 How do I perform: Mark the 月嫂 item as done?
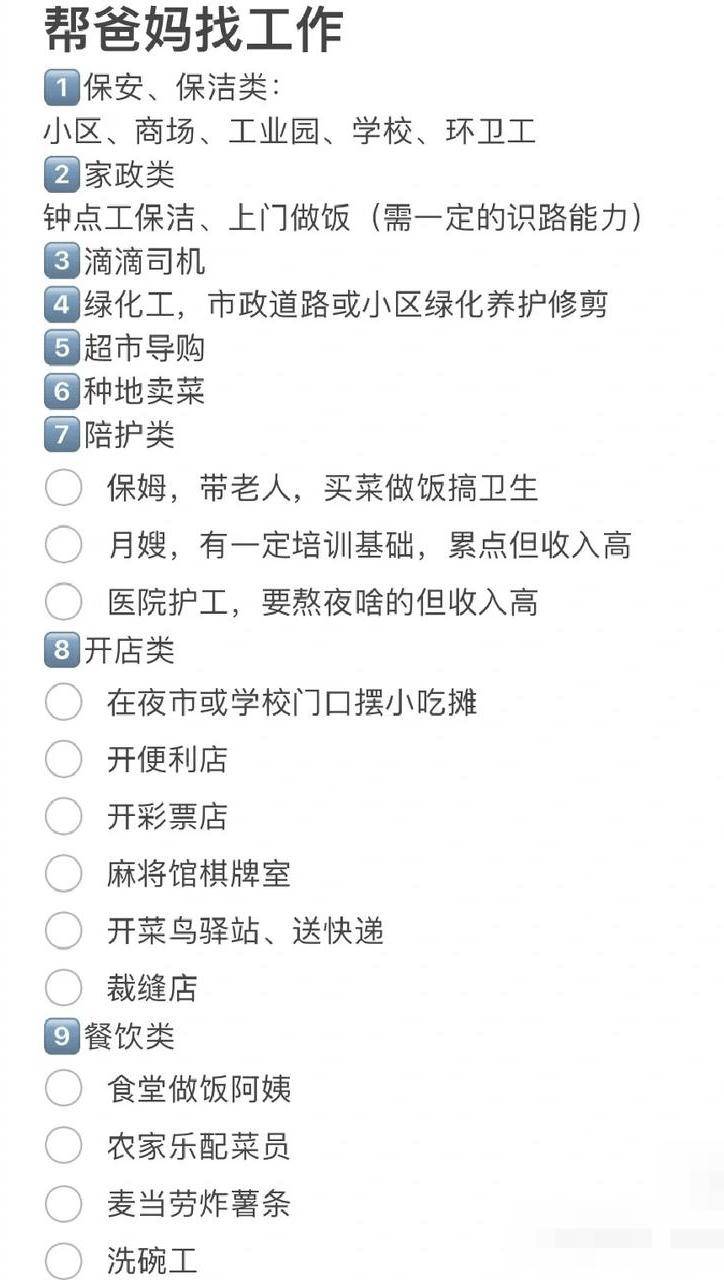63,545
